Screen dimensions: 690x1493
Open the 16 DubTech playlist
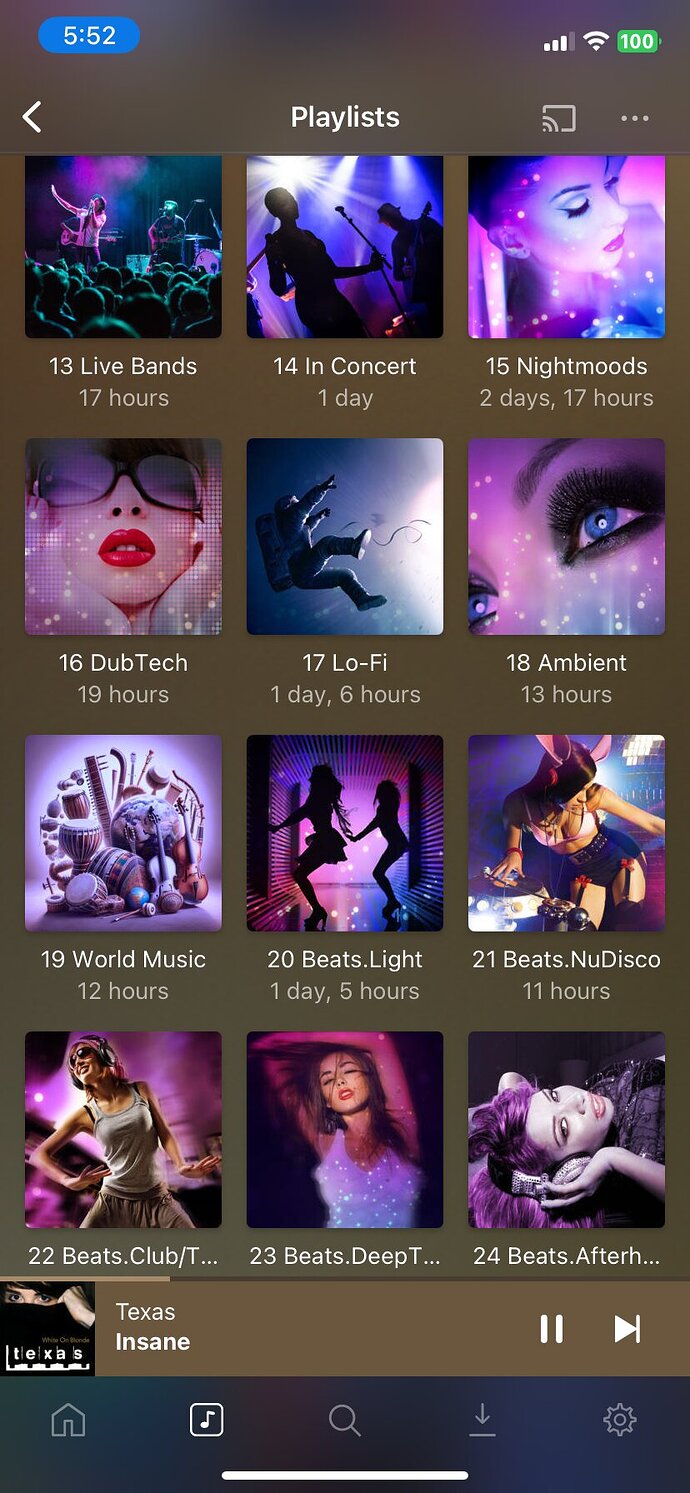(123, 537)
